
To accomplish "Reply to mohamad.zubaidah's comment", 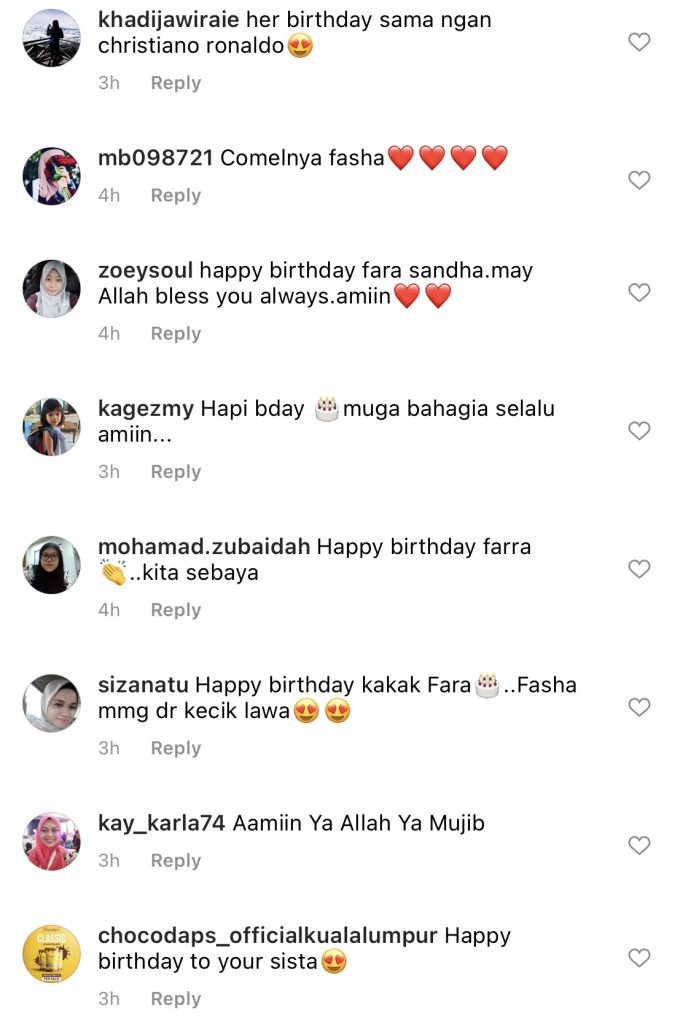I will click(x=175, y=610).
